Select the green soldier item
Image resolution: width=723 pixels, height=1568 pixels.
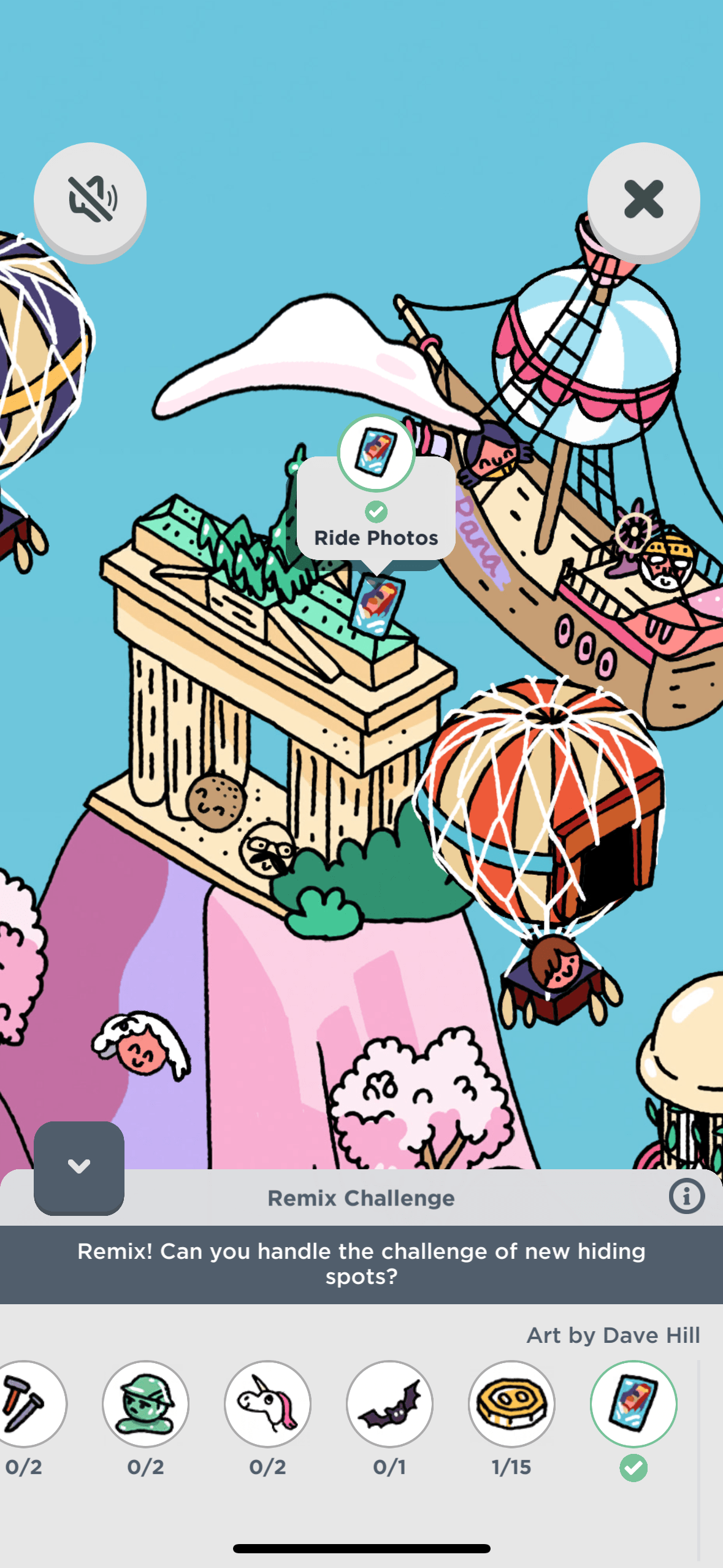tap(145, 1404)
